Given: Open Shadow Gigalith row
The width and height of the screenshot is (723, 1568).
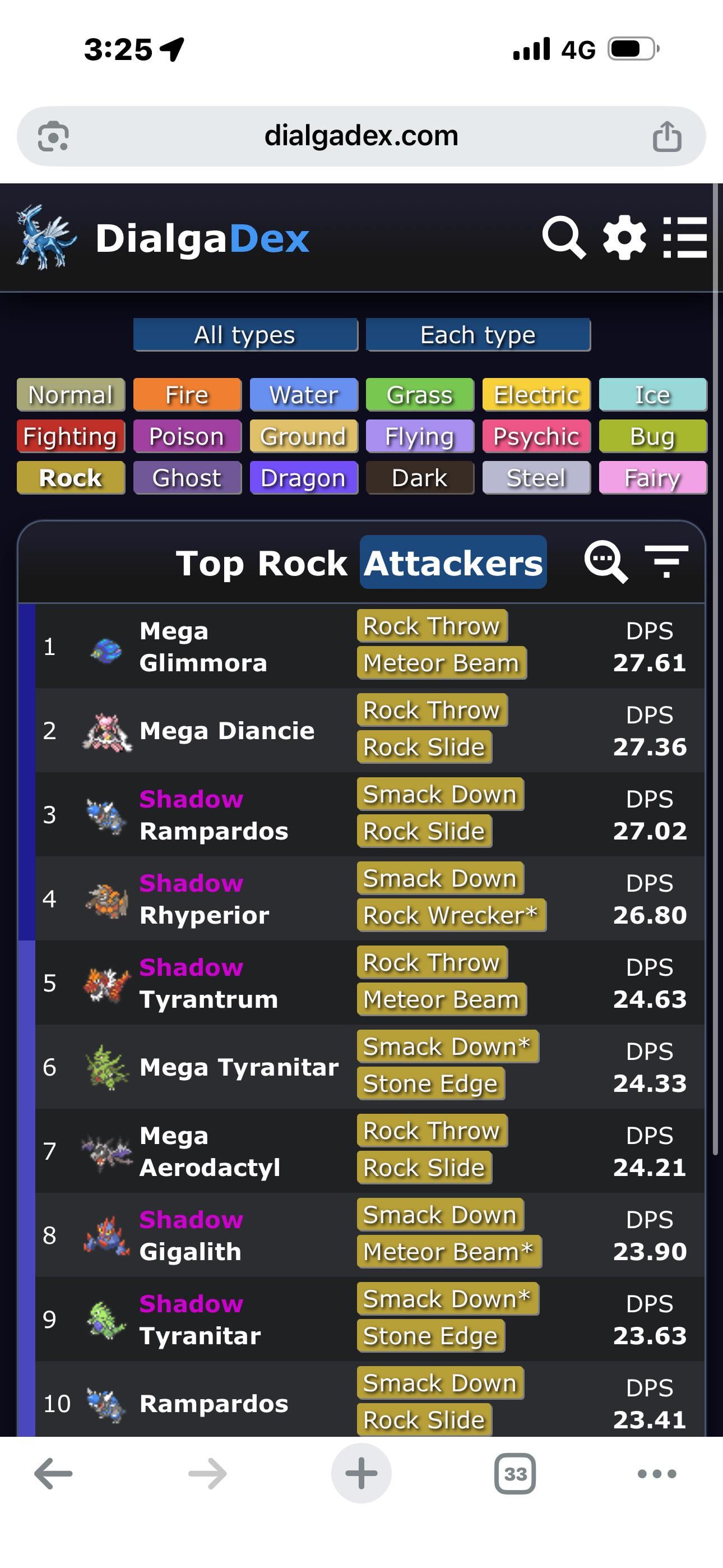Looking at the screenshot, I should [x=191, y=1235].
